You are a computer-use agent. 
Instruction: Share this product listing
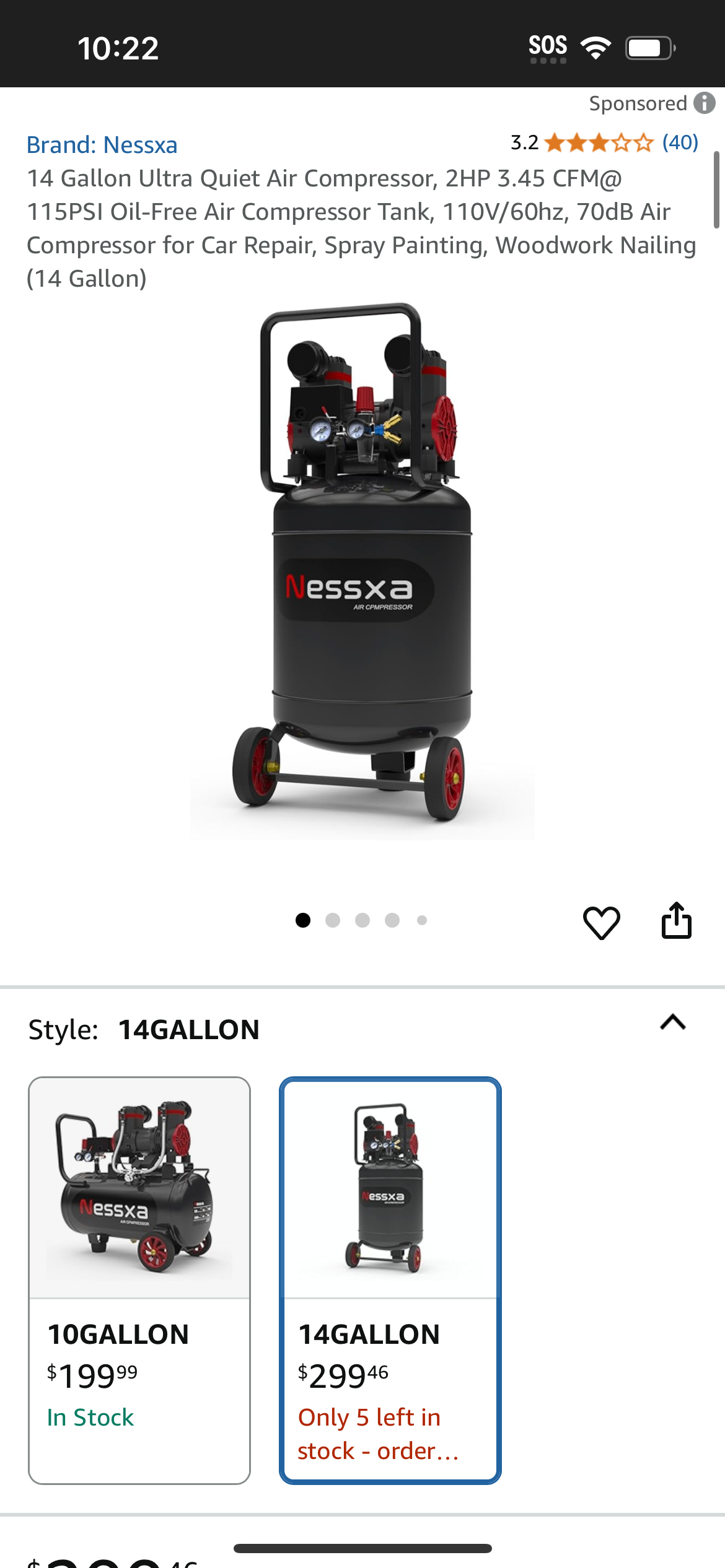676,920
